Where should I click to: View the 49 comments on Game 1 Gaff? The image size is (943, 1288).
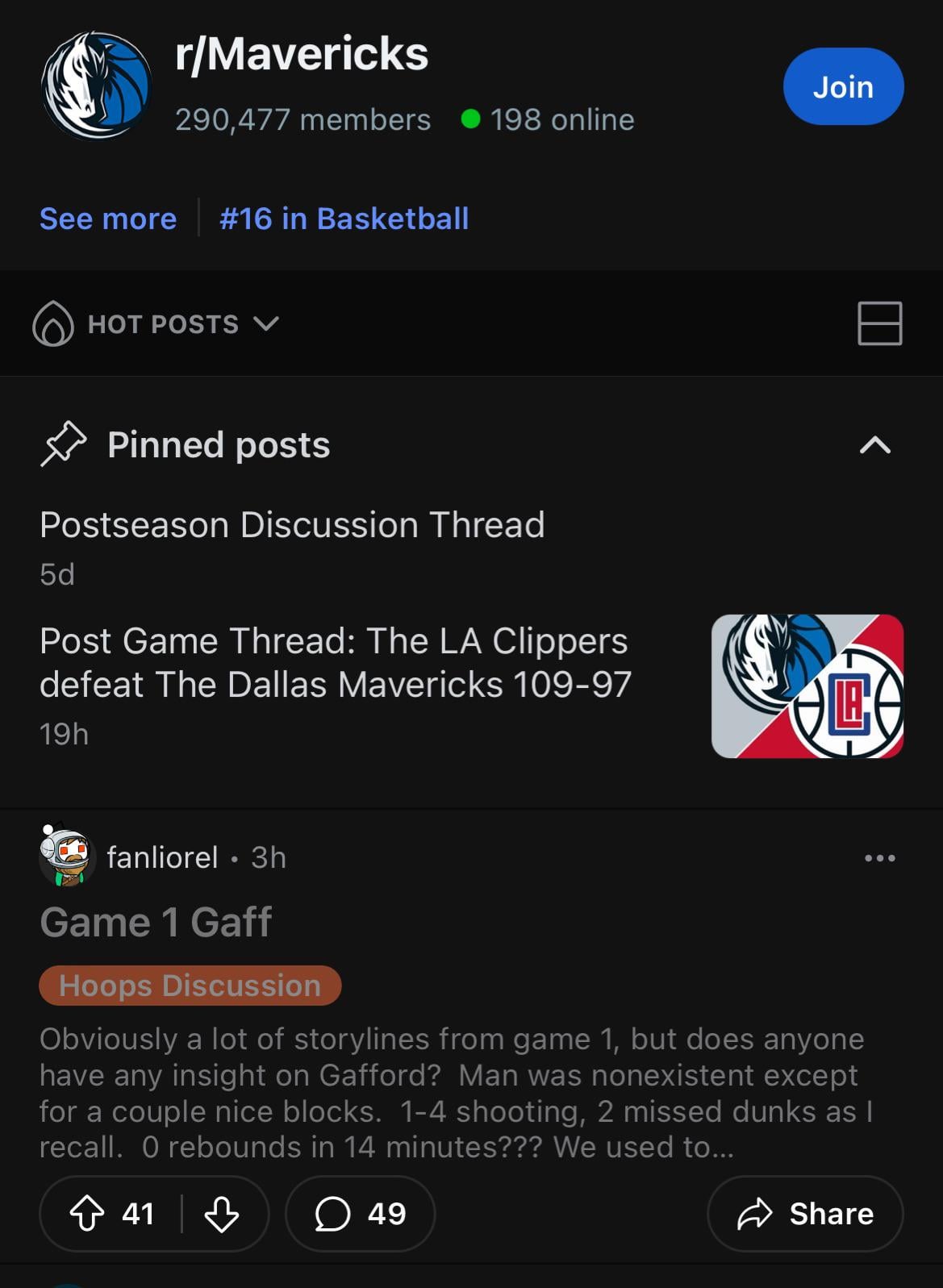tap(360, 1214)
